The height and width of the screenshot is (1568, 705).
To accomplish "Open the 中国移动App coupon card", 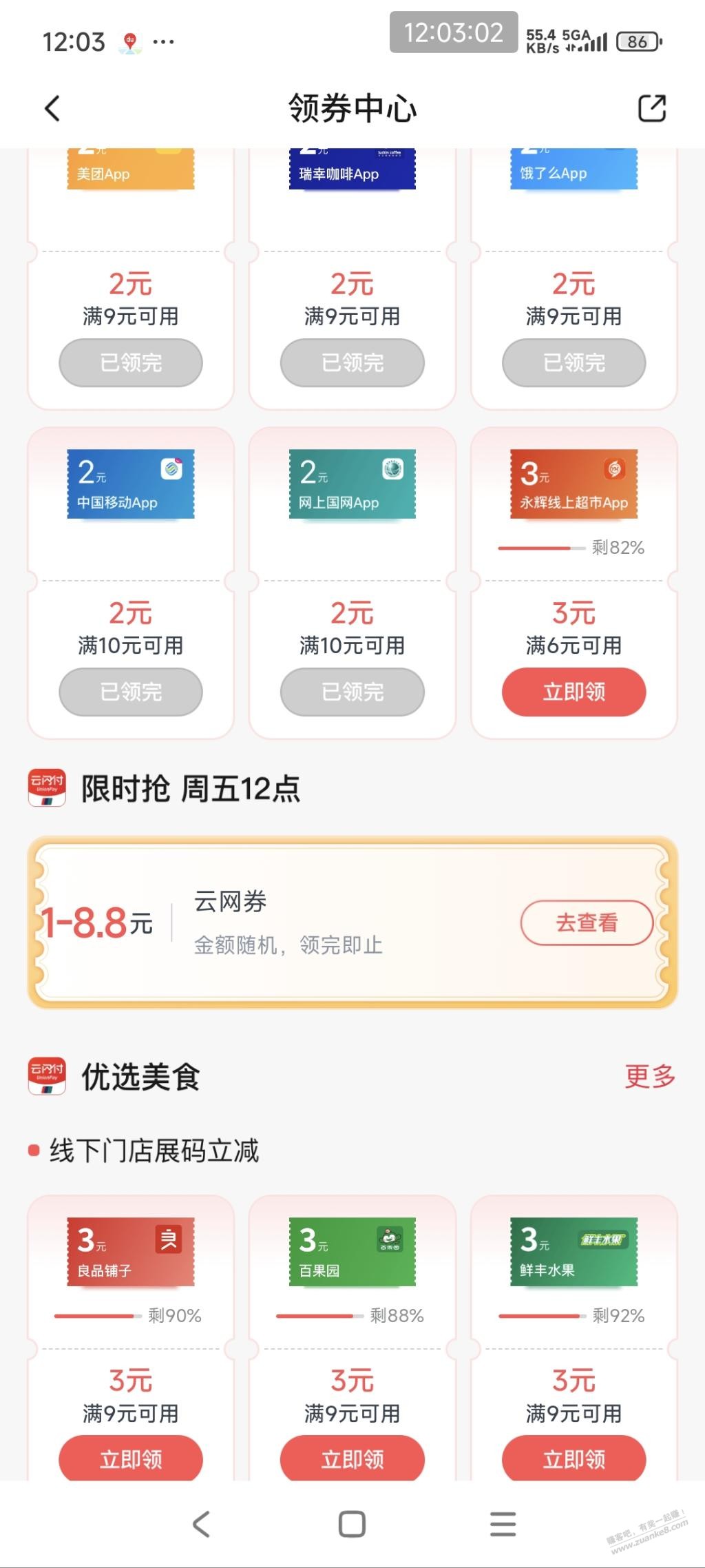I will [131, 484].
